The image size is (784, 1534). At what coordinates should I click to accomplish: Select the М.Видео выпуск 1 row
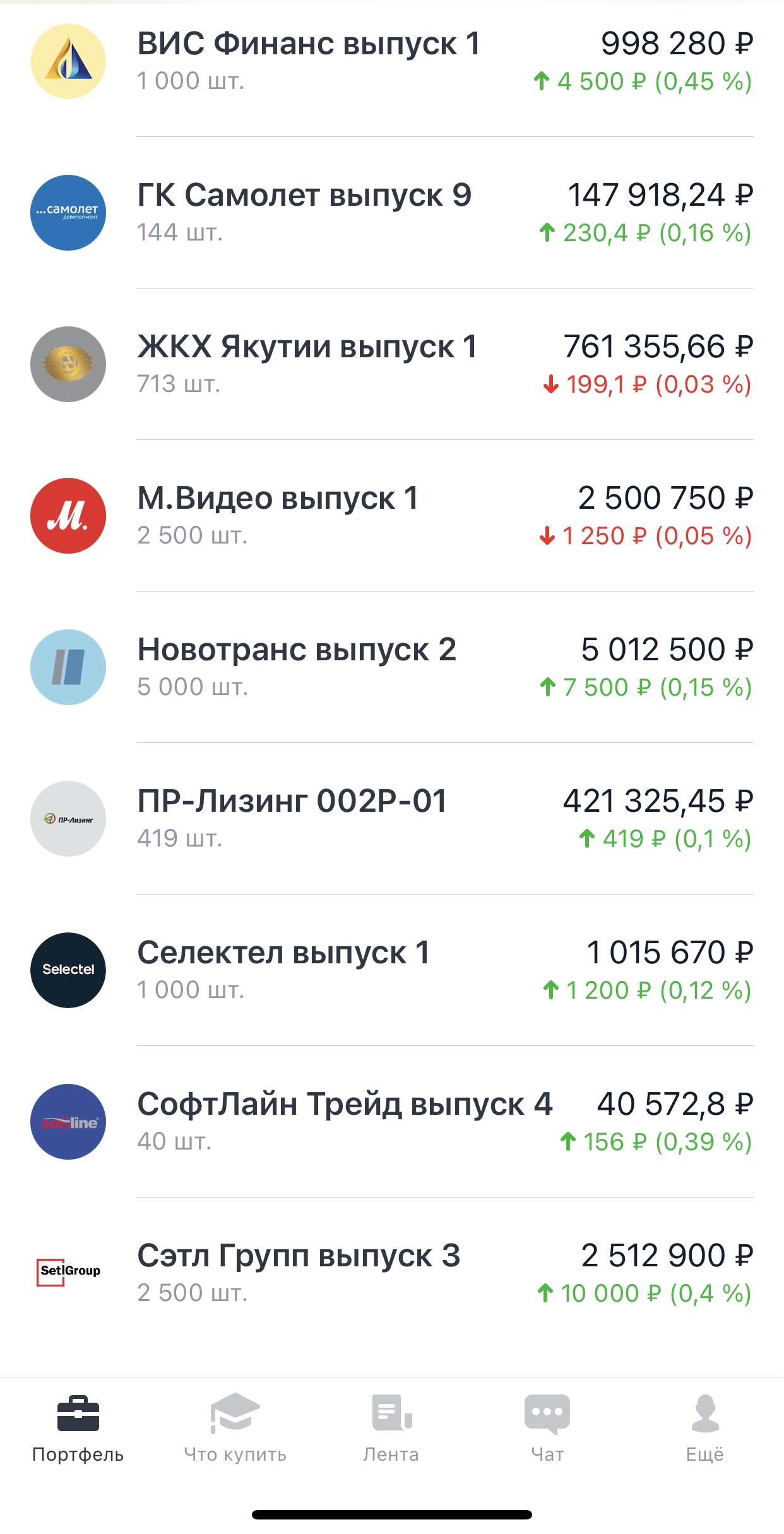(392, 516)
